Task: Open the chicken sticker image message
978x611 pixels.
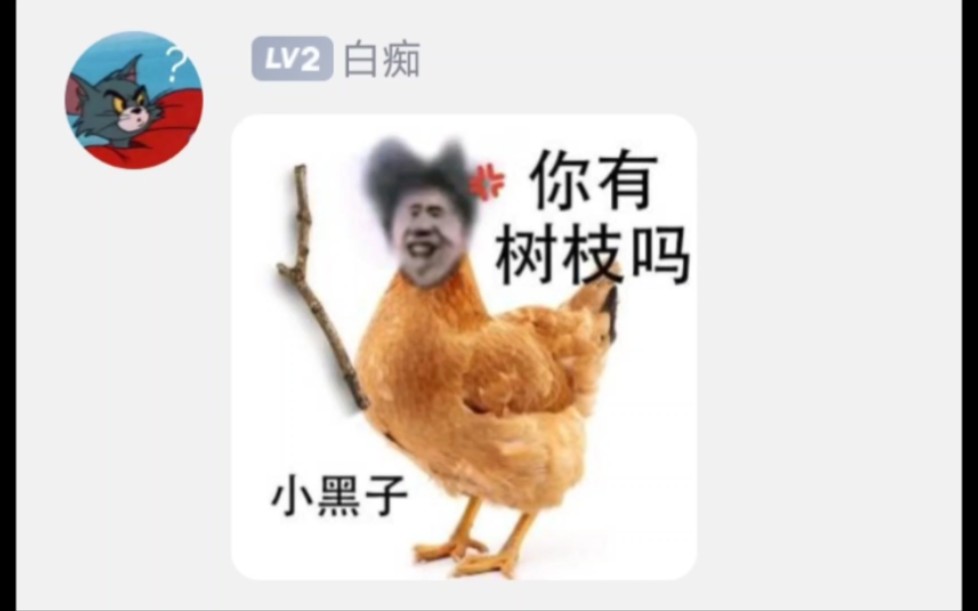Action: point(463,347)
